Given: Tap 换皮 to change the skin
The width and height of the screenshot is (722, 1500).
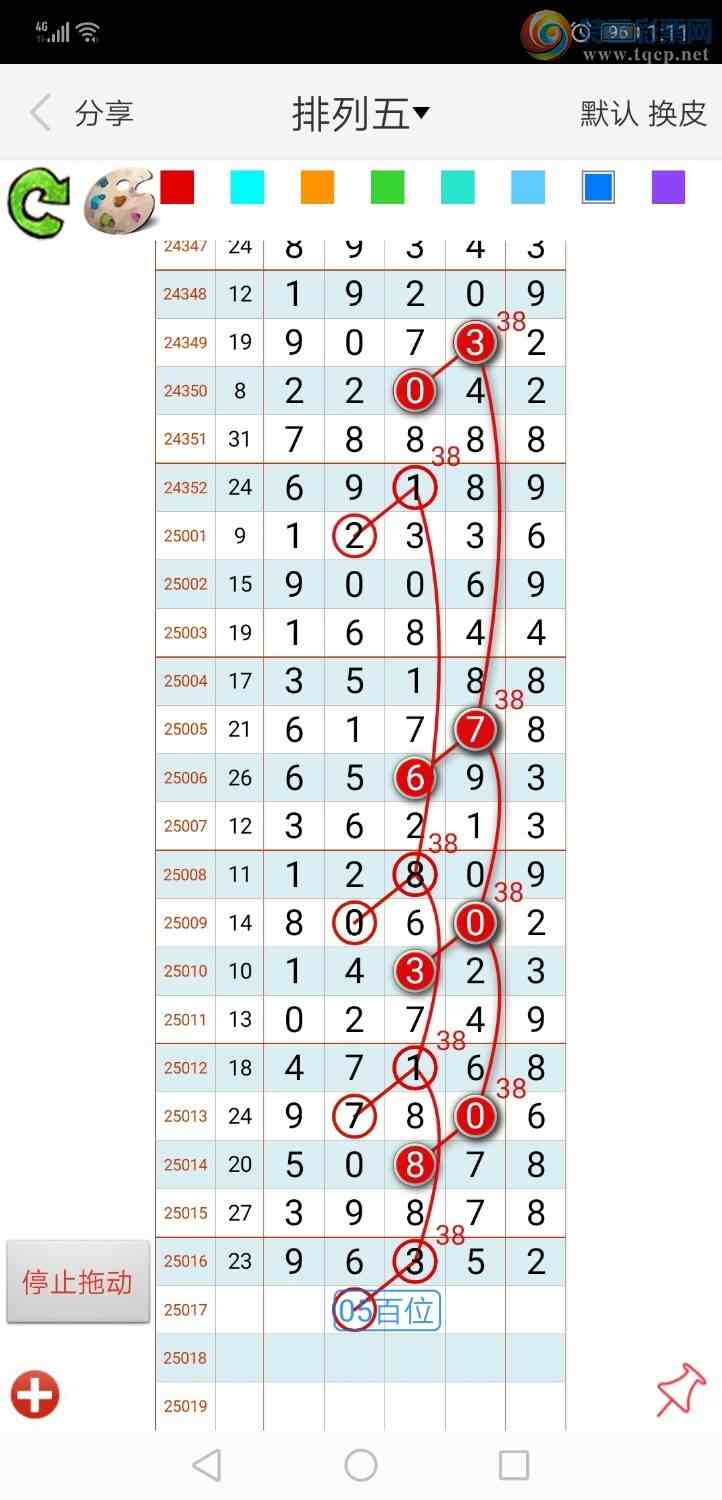Looking at the screenshot, I should click(x=678, y=113).
